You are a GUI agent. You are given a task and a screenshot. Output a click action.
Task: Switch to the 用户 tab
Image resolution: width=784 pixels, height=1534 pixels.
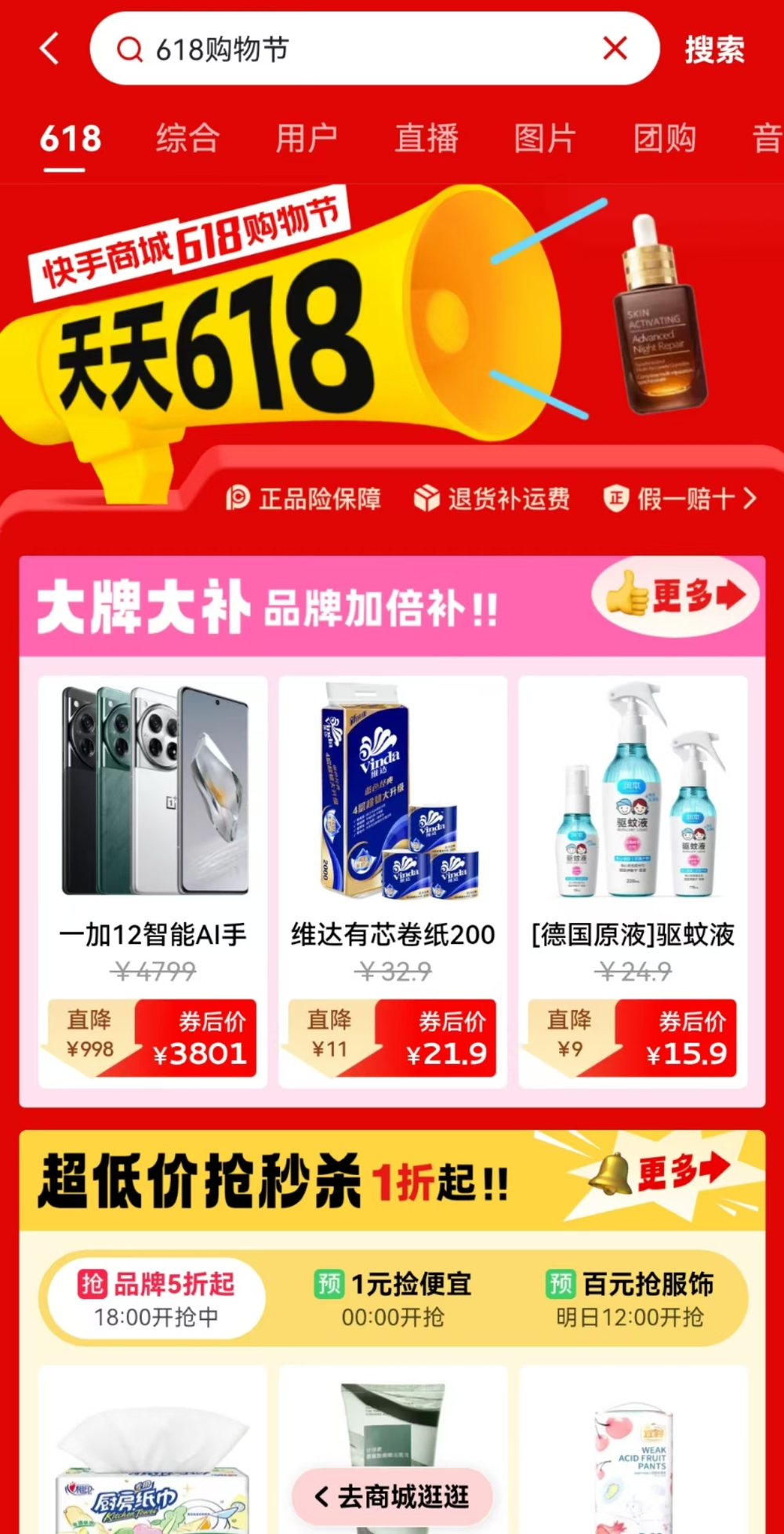307,139
